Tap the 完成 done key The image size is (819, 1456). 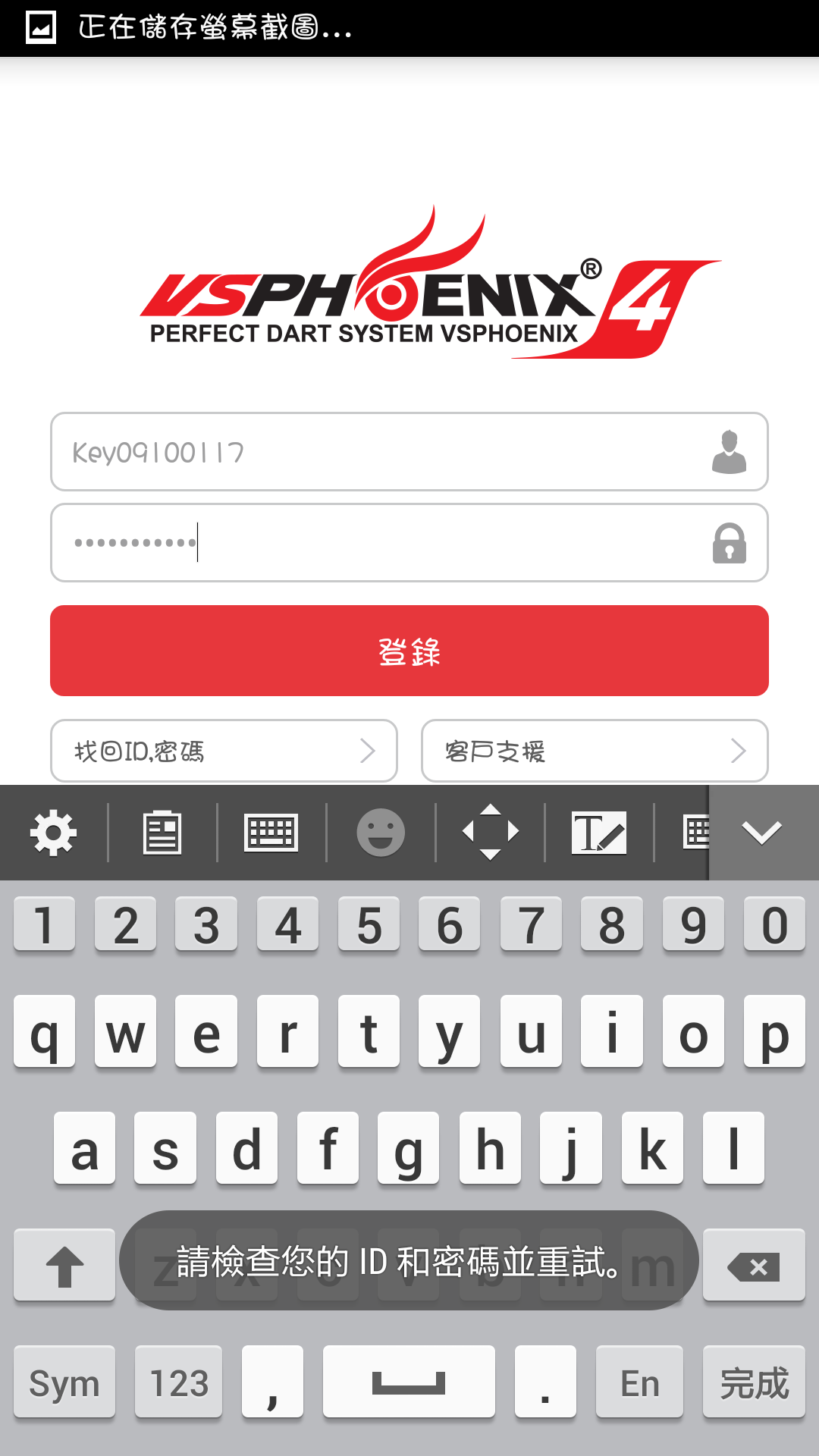tap(754, 1382)
